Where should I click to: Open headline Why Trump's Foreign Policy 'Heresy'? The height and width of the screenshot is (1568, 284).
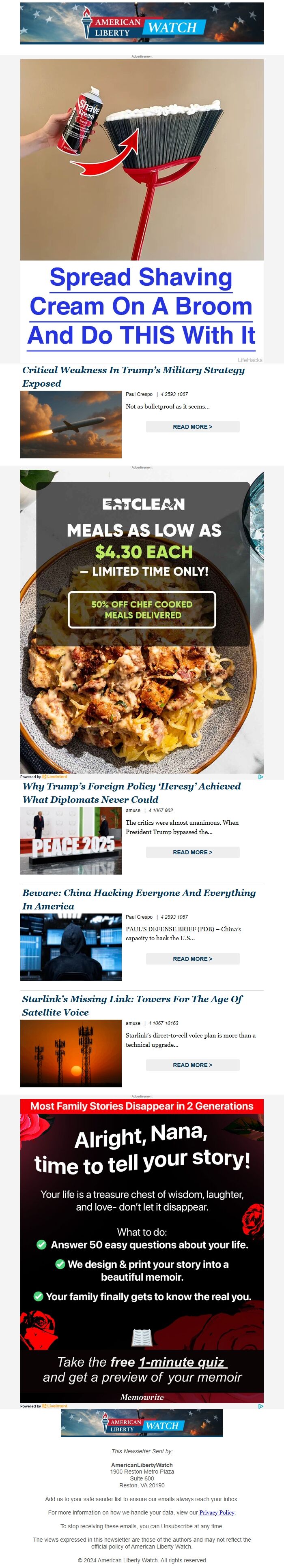click(131, 793)
